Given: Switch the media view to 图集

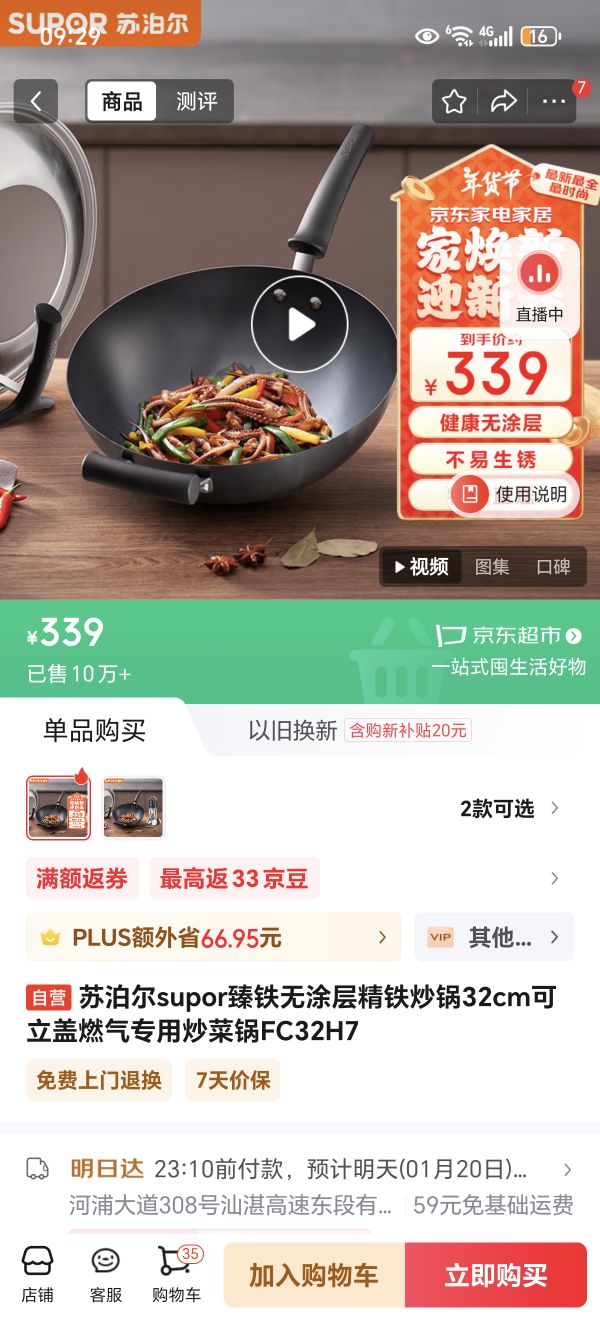Looking at the screenshot, I should pyautogui.click(x=492, y=567).
